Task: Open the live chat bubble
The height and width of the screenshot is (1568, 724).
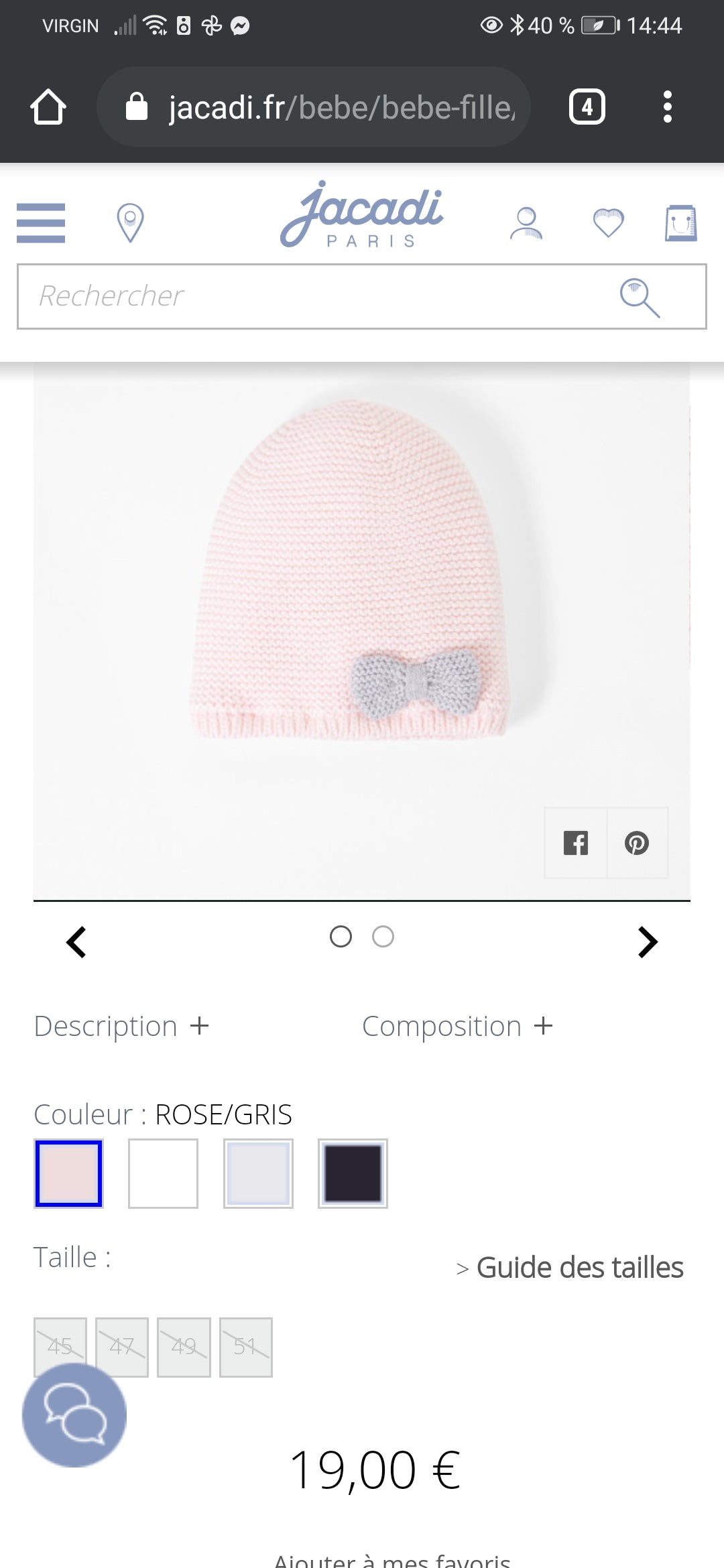Action: (74, 1415)
